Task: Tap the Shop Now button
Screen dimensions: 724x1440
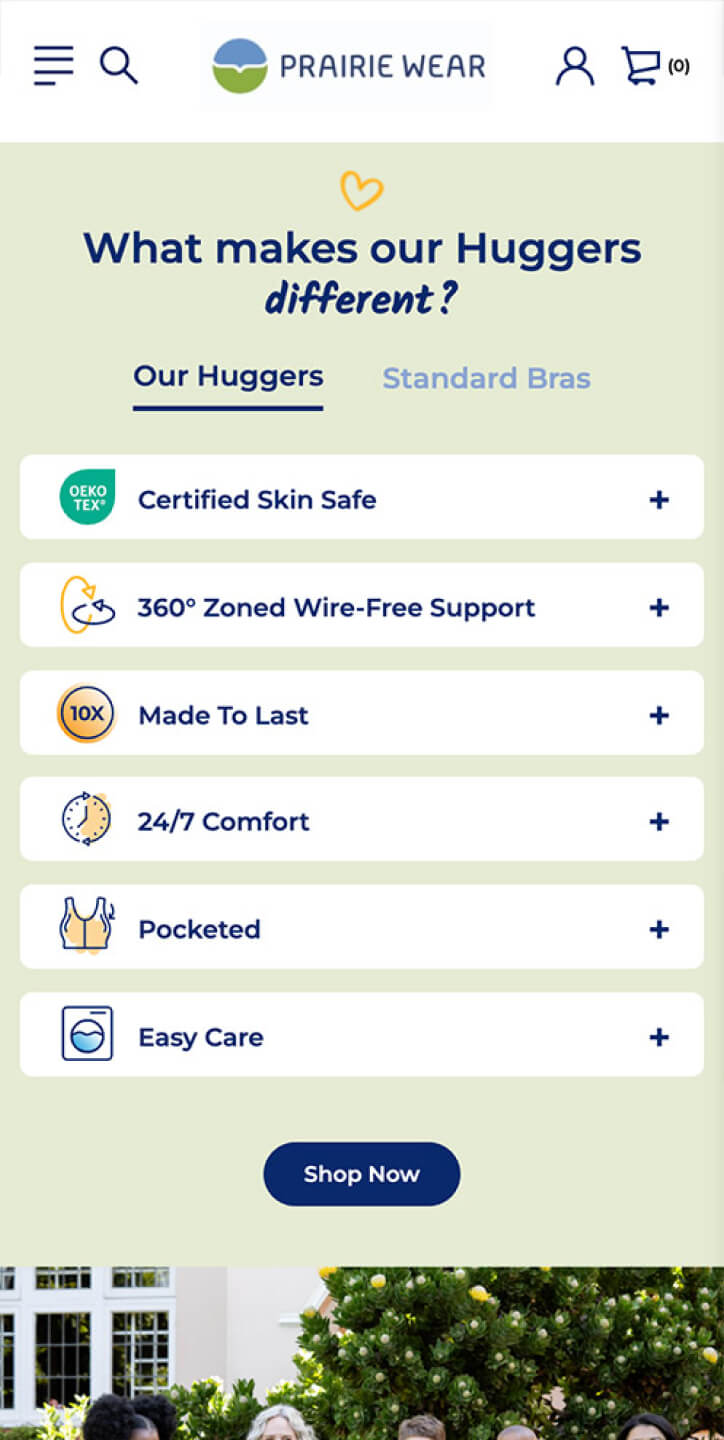Action: (362, 1174)
